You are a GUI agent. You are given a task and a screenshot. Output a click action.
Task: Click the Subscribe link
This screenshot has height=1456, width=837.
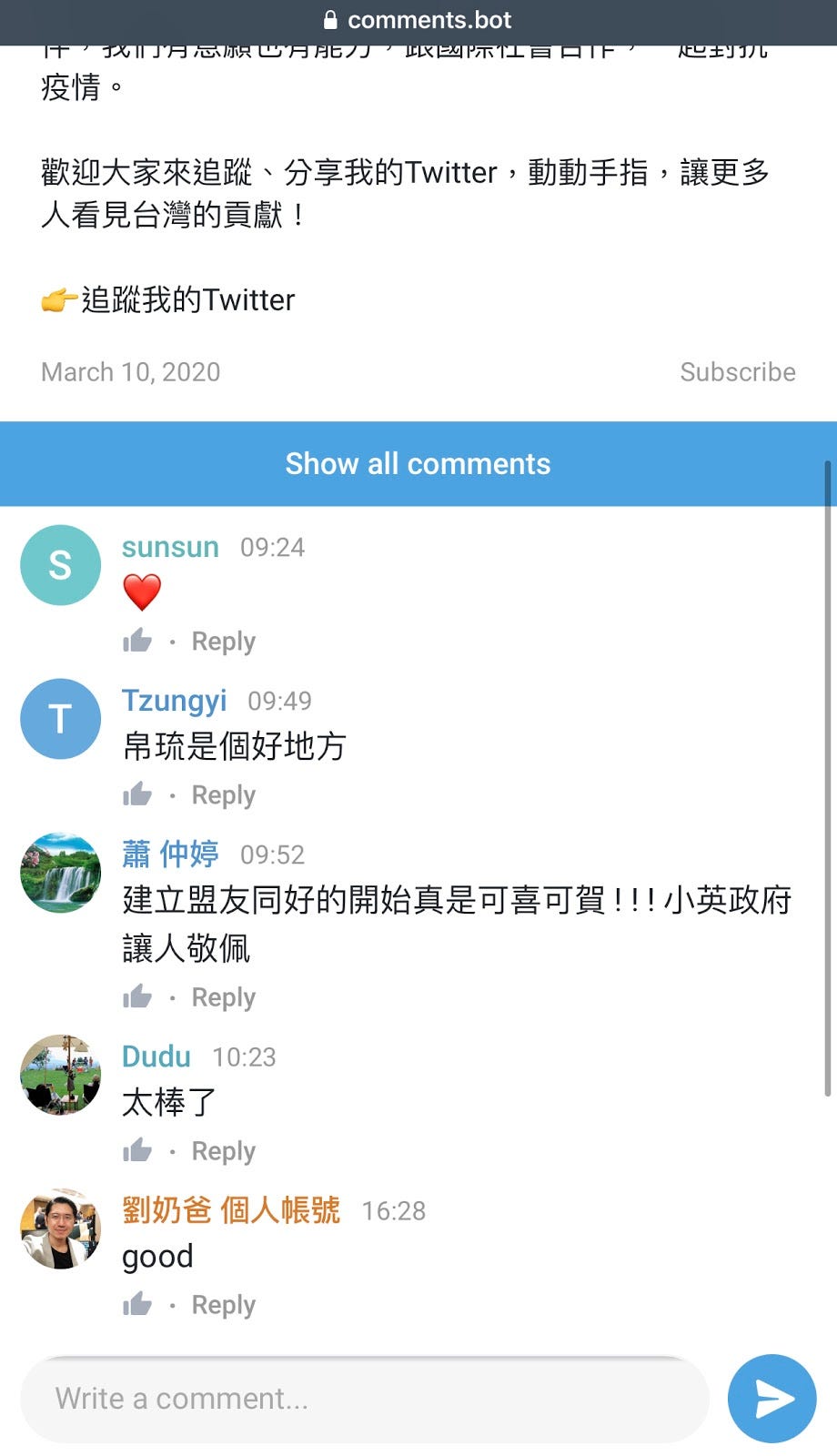point(738,371)
